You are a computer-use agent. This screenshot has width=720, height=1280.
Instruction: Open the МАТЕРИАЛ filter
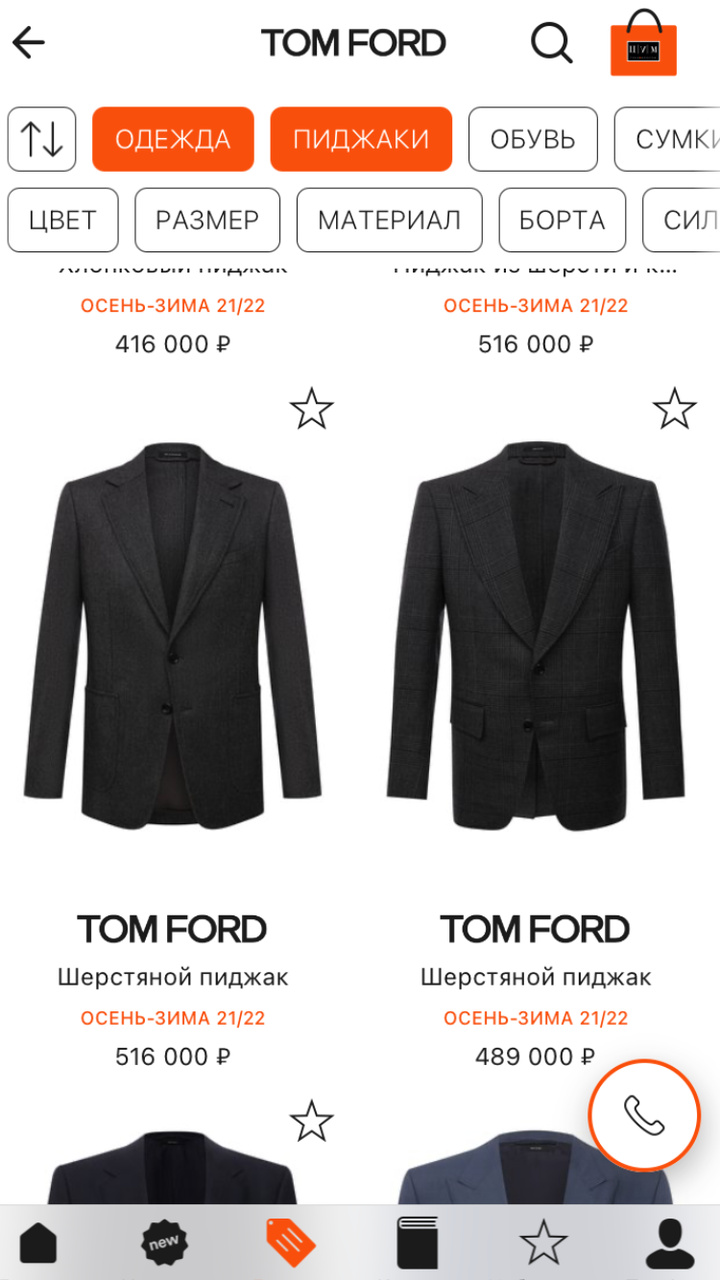(x=389, y=220)
